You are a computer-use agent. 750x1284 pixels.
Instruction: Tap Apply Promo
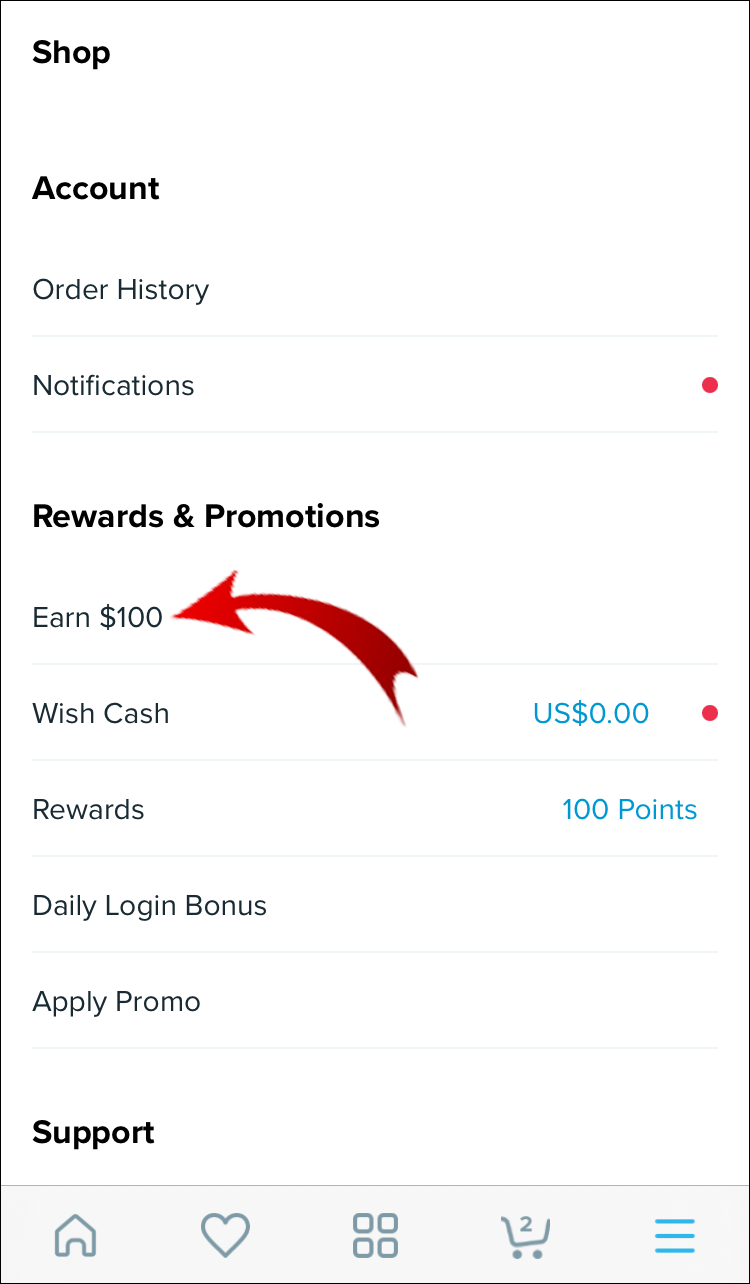tap(117, 1002)
